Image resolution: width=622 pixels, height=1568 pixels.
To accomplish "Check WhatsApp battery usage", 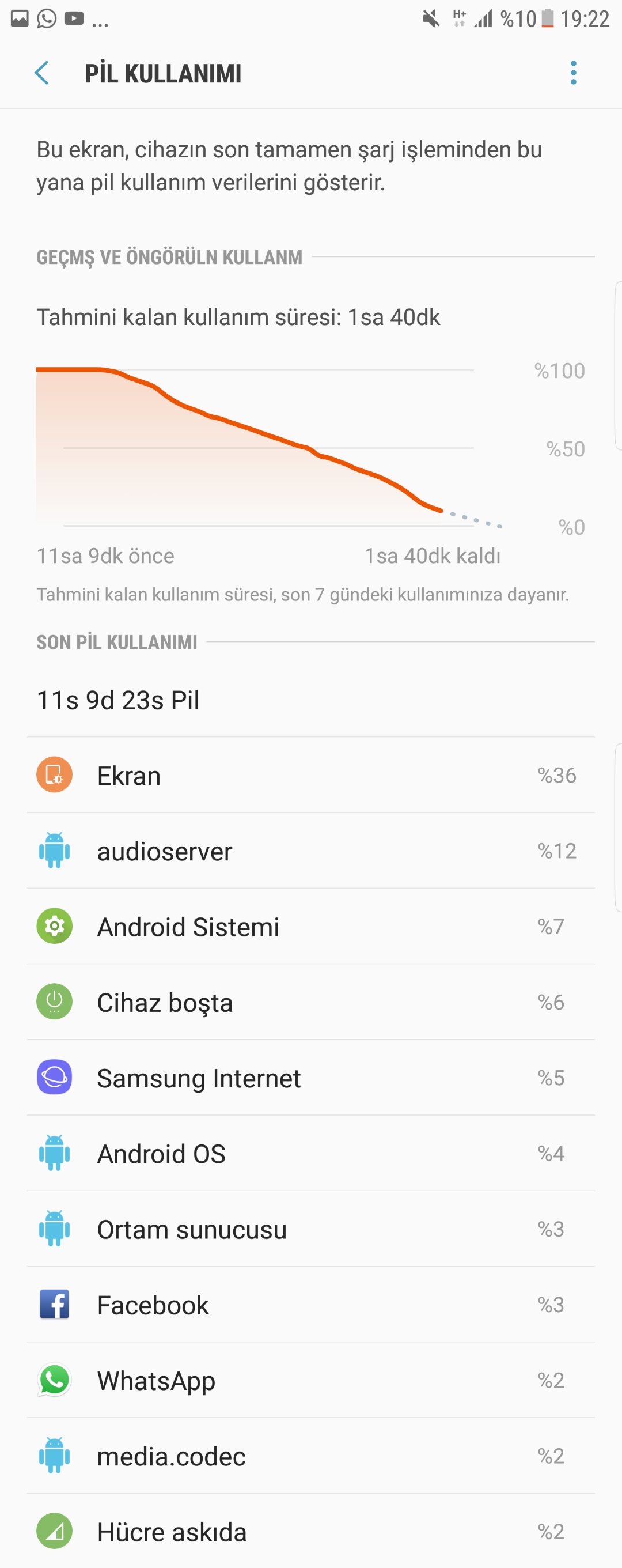I will 310,1381.
